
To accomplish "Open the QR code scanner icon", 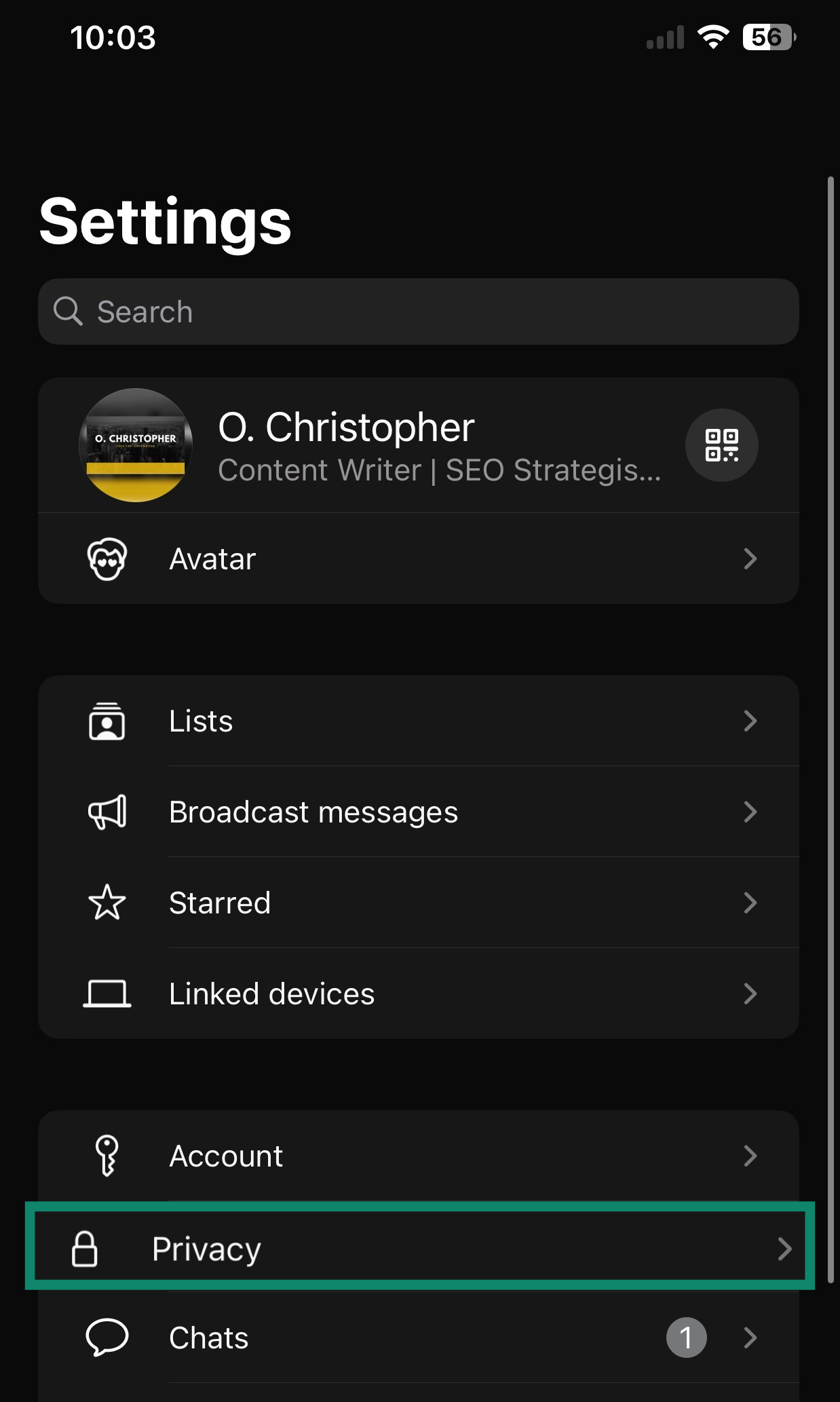I will tap(721, 445).
